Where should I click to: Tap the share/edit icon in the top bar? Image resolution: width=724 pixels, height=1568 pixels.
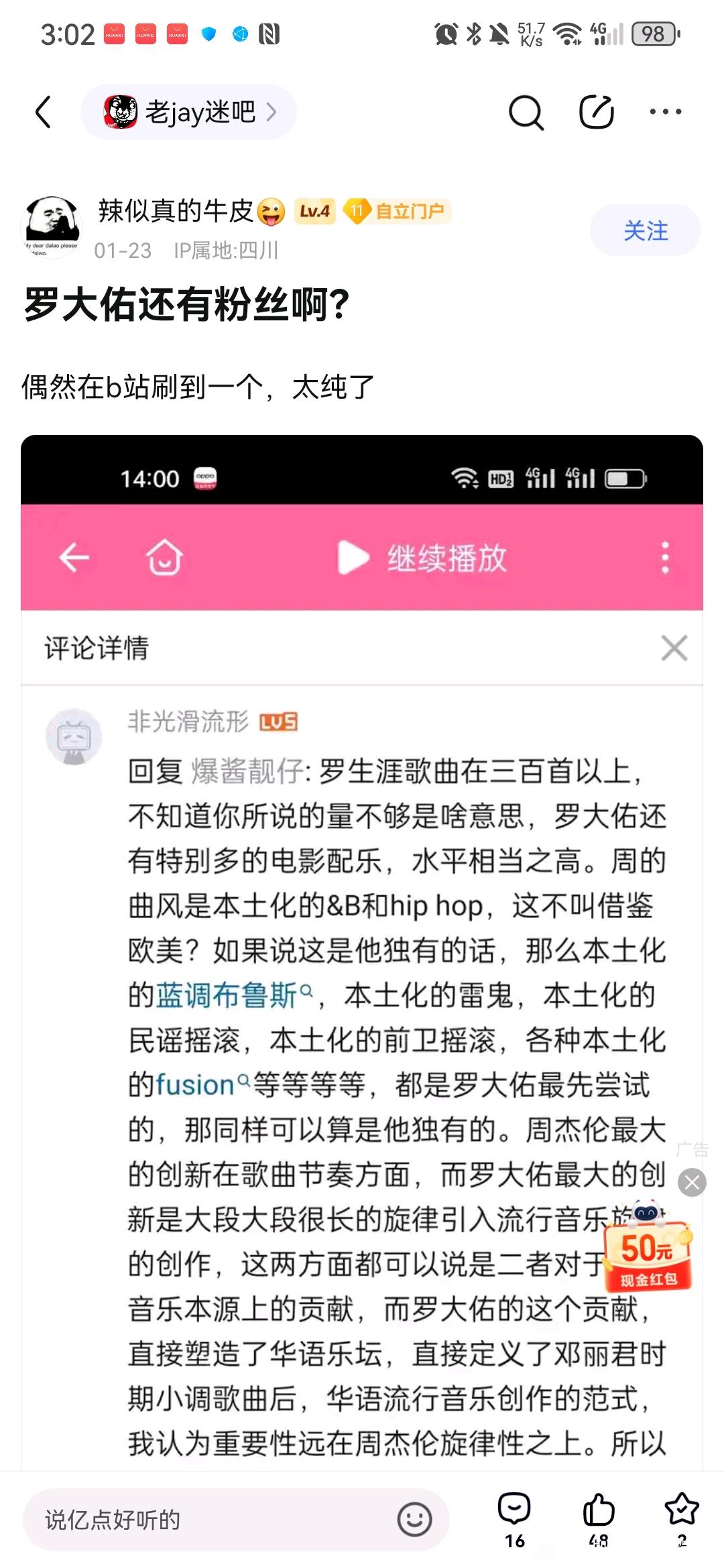[x=596, y=112]
